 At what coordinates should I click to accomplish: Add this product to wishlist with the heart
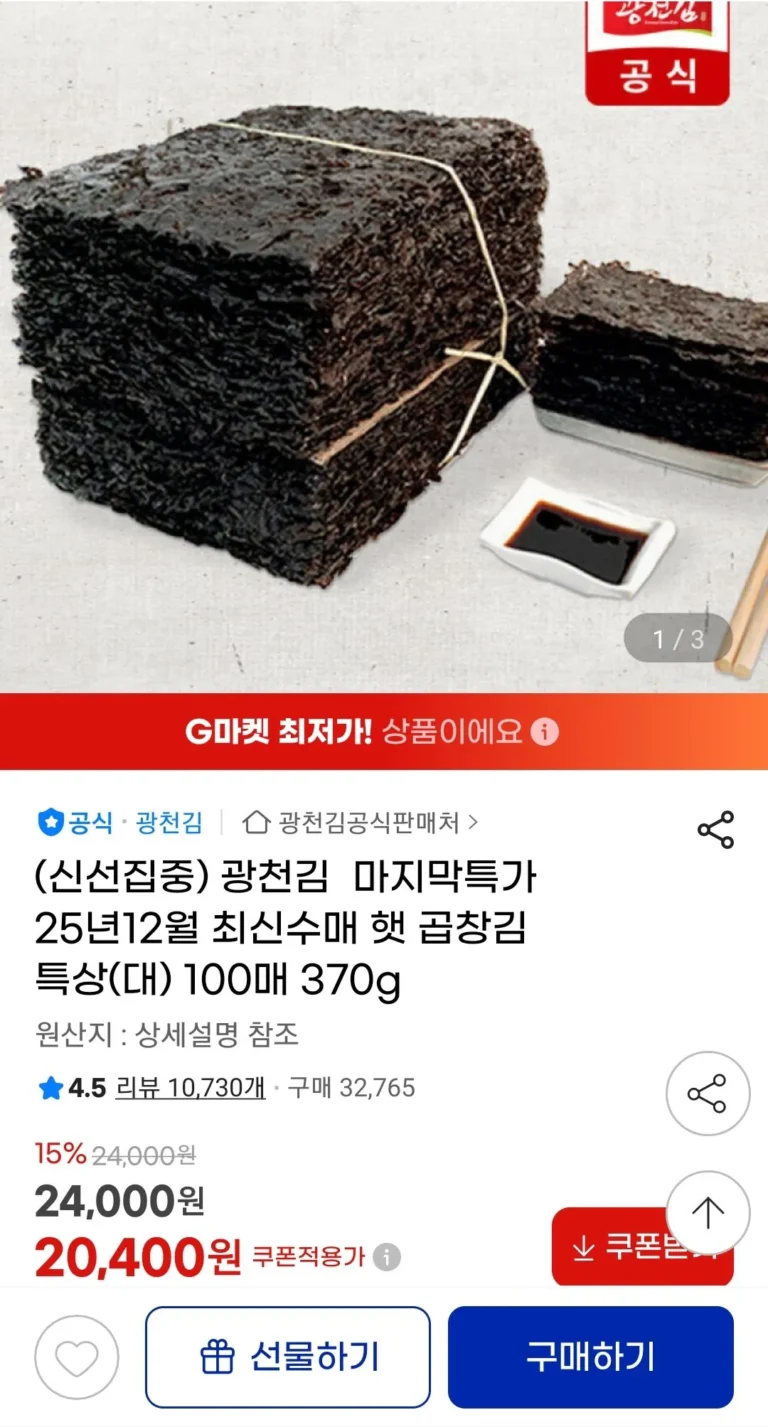[x=77, y=1357]
